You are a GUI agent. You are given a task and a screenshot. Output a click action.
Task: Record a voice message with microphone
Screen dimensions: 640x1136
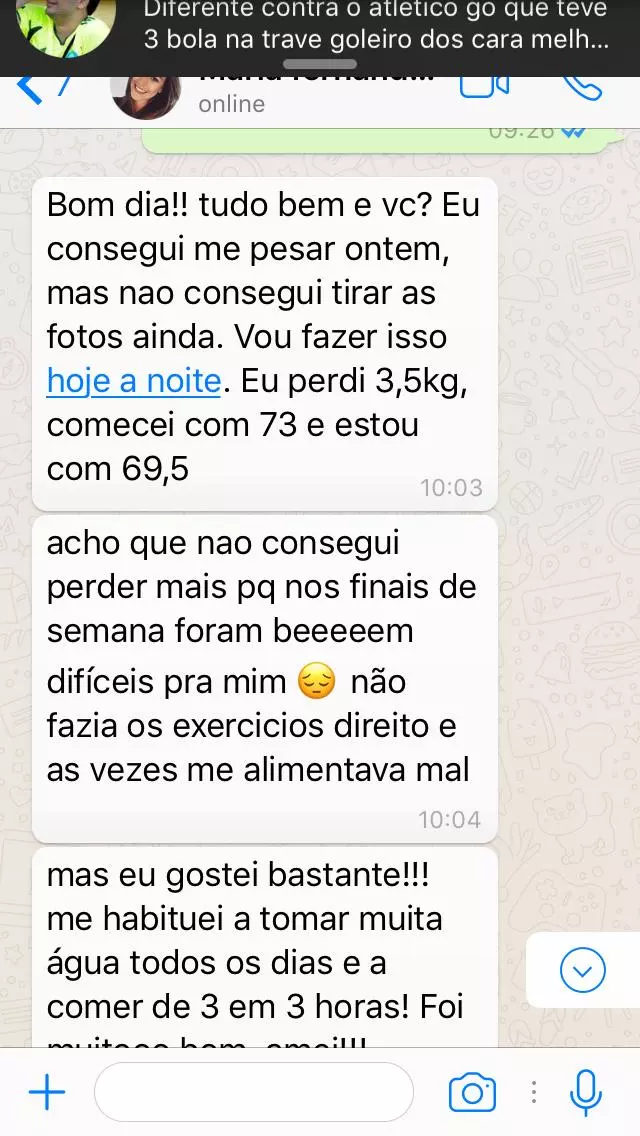tap(585, 1092)
